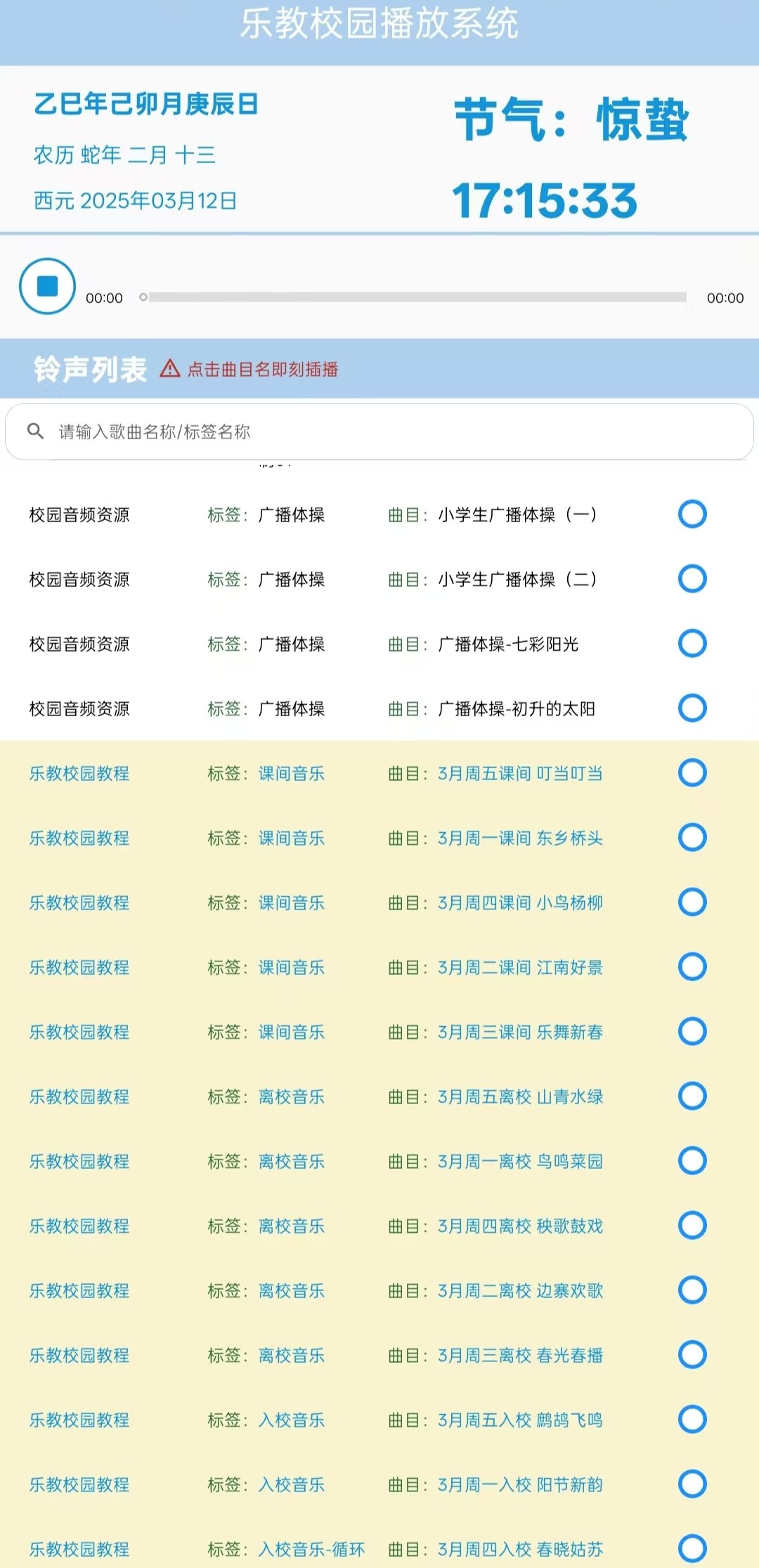Play 3月周五入校 鹧鸪飞鸣
Screen dimensions: 759x1568
[520, 1420]
